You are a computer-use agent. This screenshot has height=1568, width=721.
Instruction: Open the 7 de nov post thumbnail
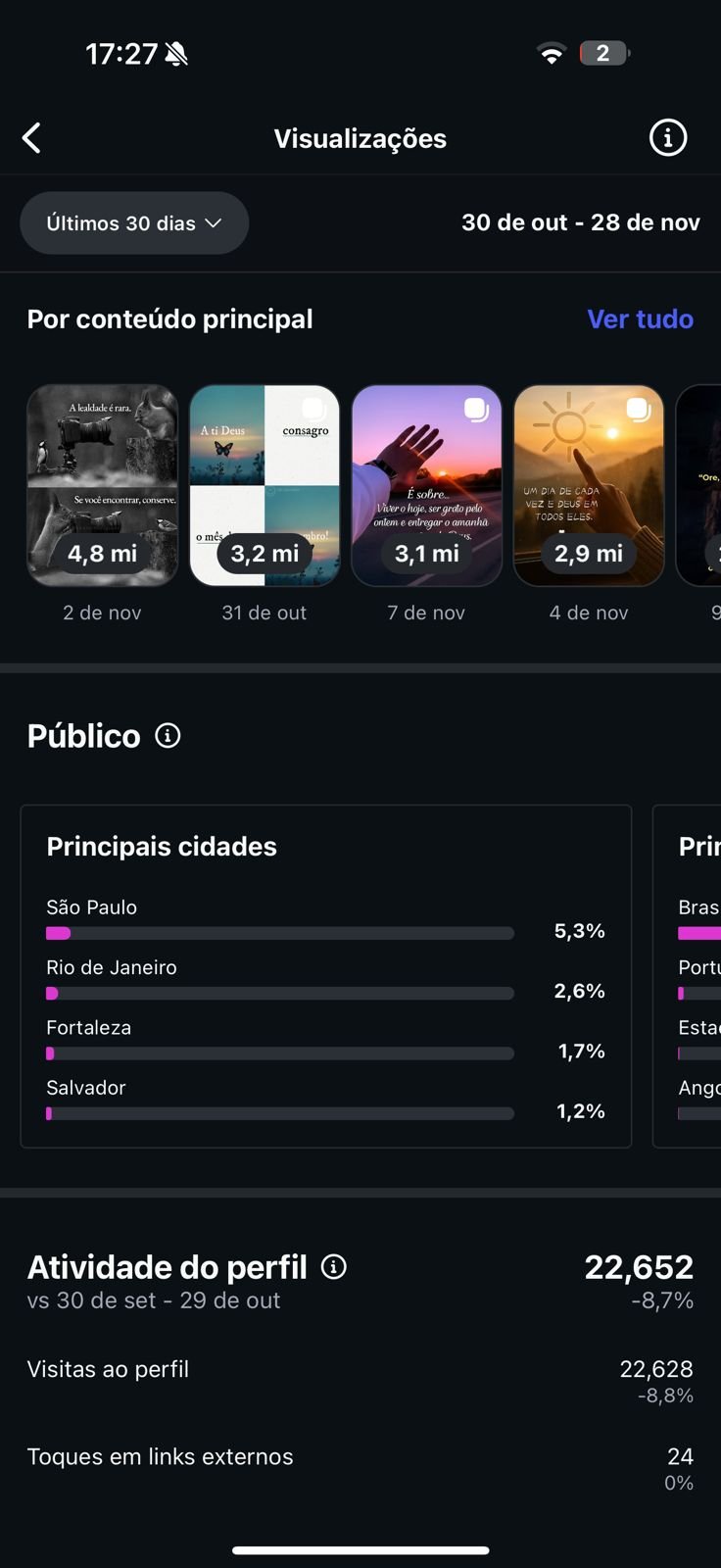tap(427, 486)
